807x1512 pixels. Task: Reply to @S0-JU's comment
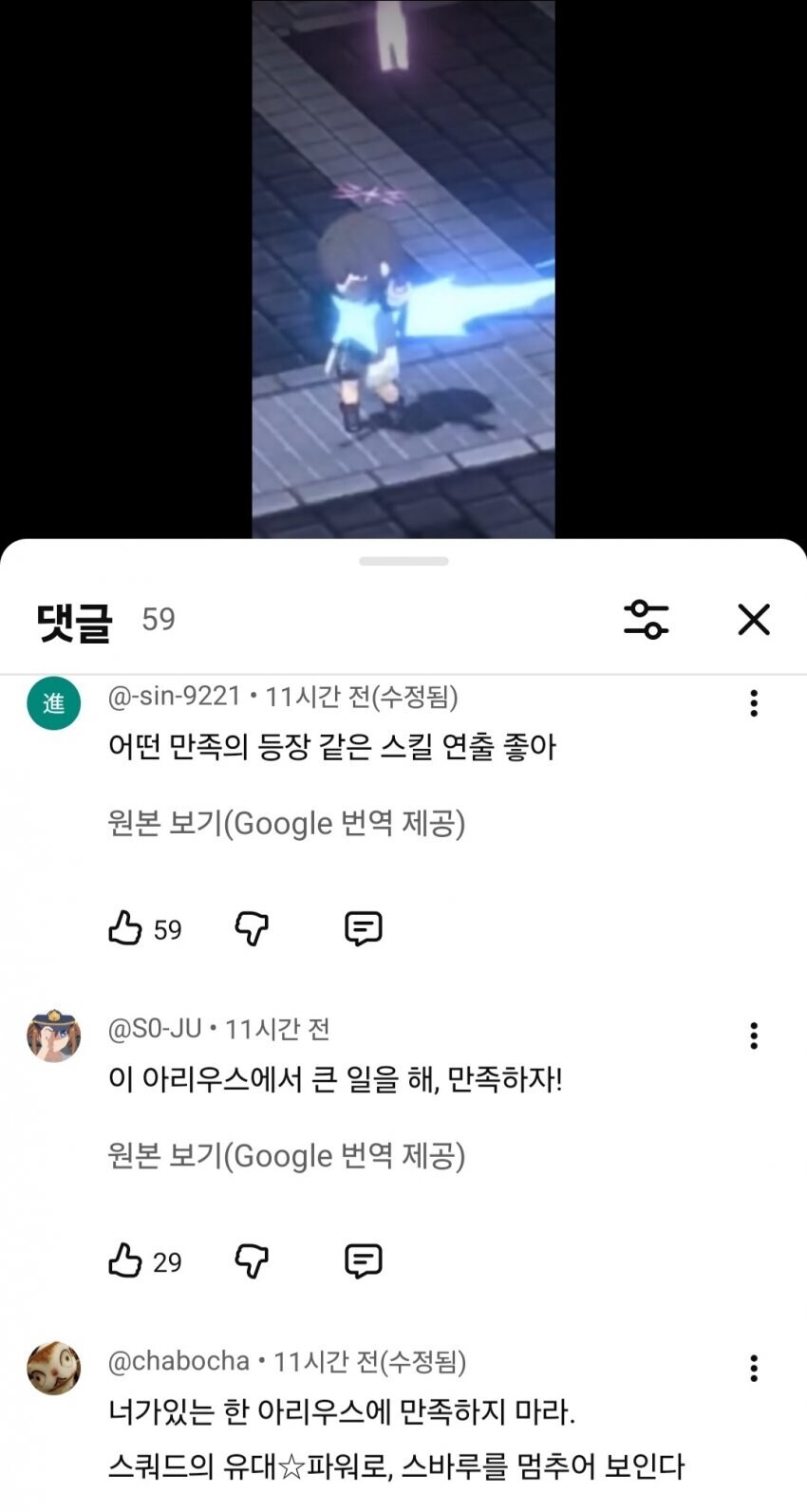coord(363,1260)
